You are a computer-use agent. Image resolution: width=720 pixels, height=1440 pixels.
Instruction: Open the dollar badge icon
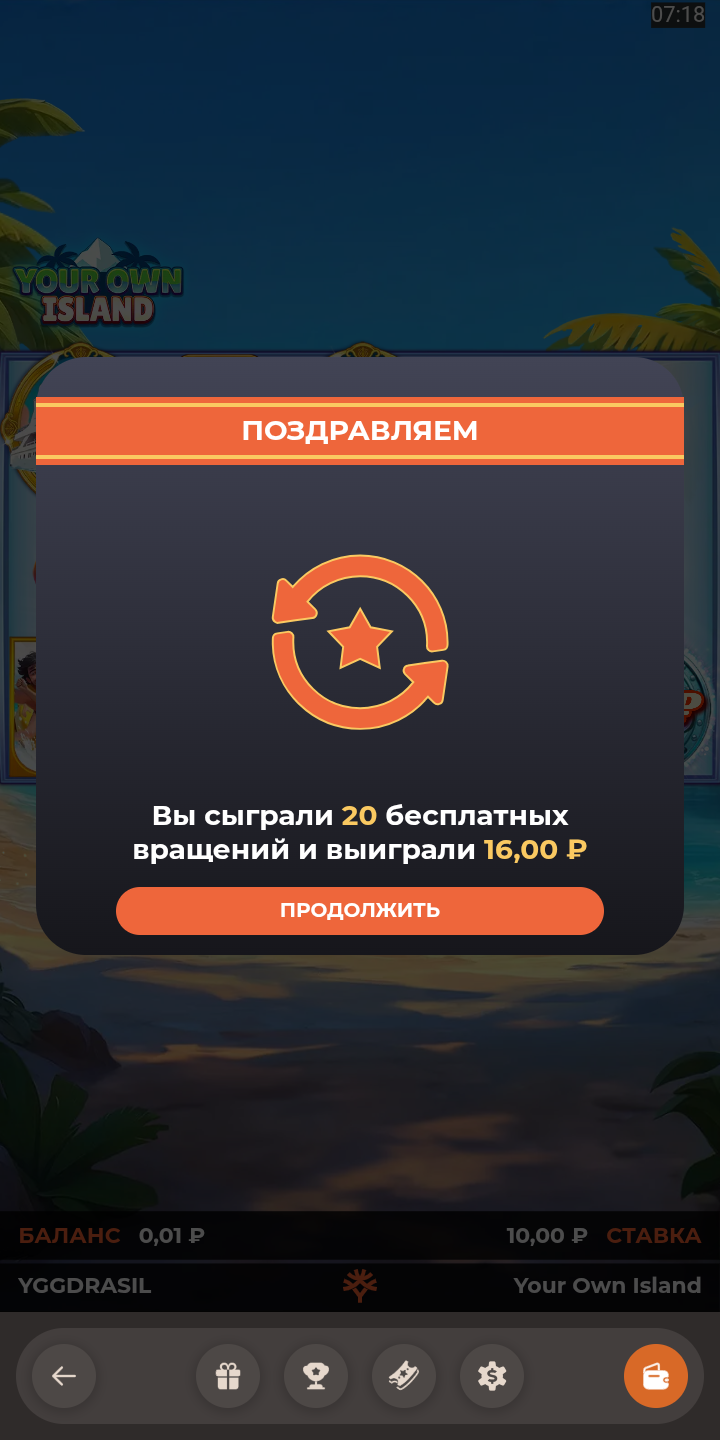pyautogui.click(x=492, y=1376)
